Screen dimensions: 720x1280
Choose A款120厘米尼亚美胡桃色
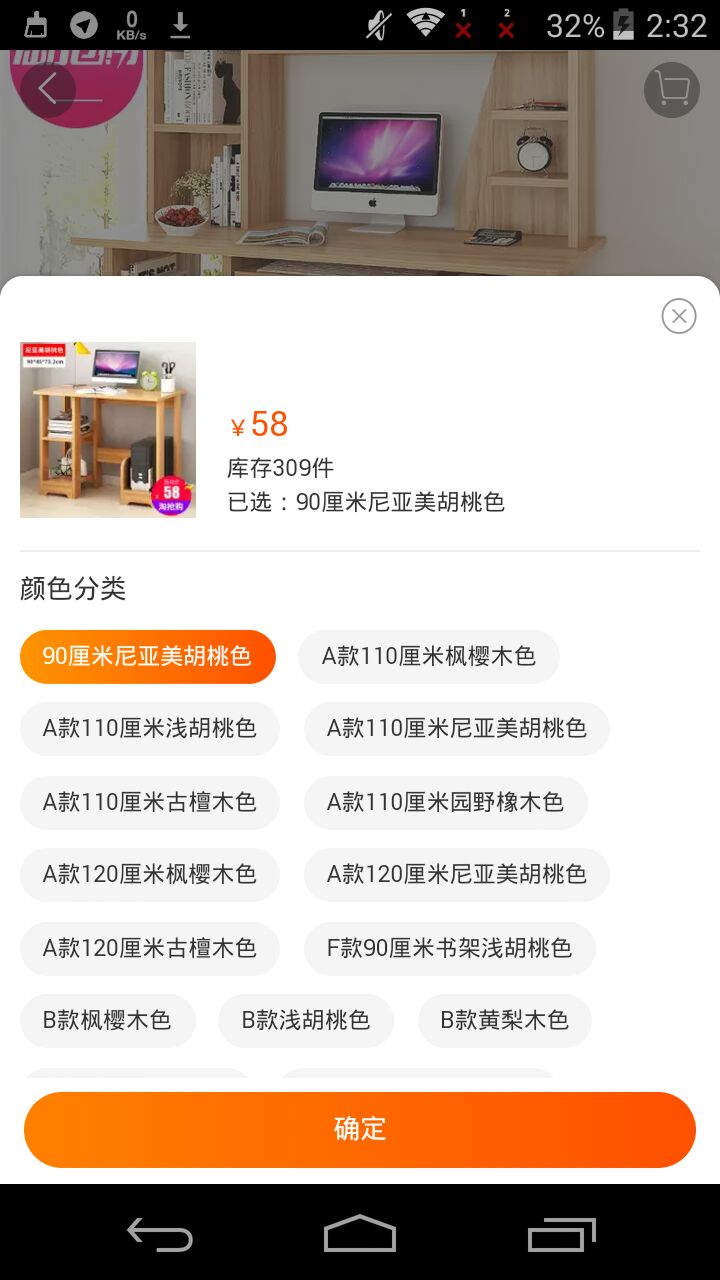click(456, 874)
